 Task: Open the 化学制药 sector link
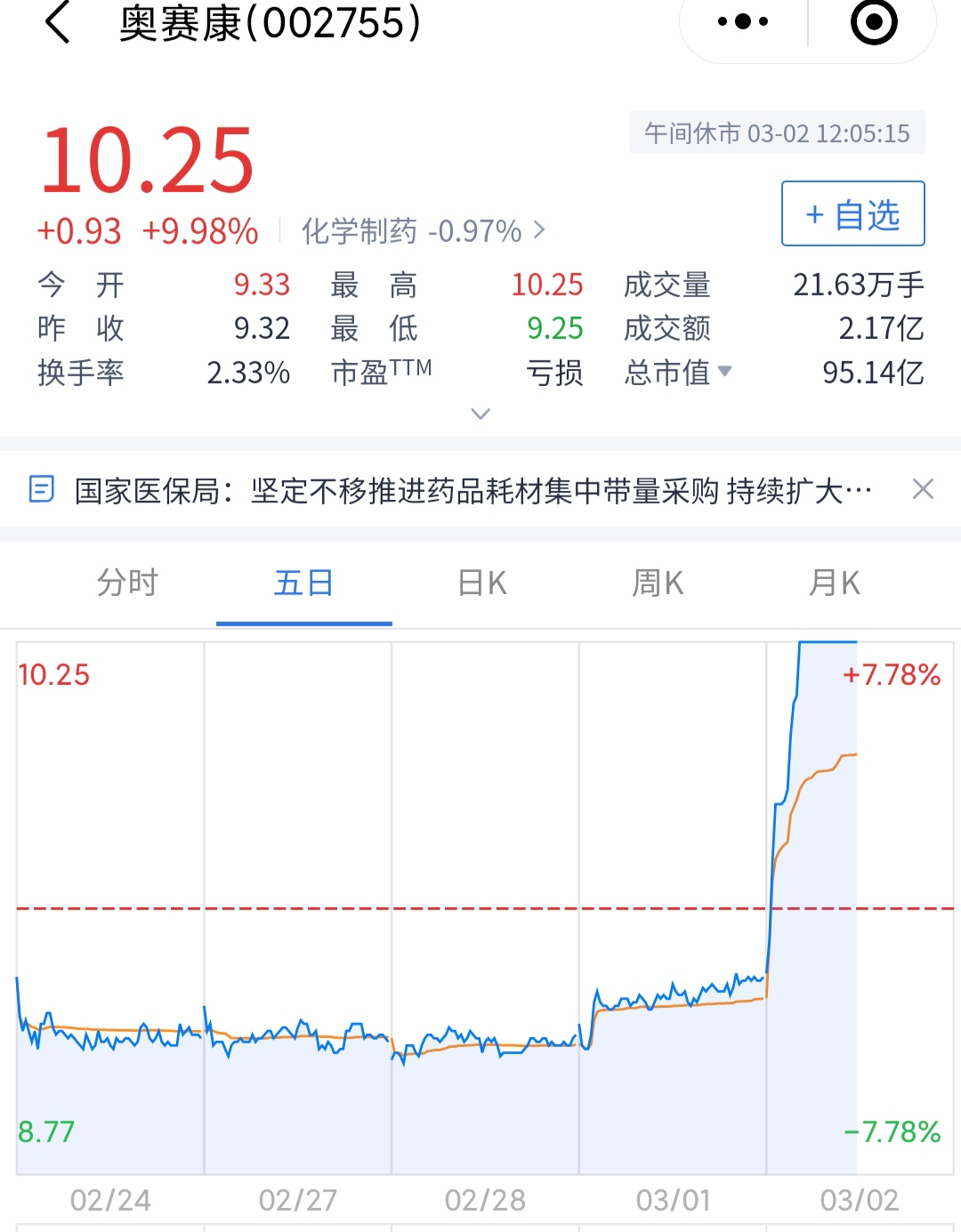pyautogui.click(x=423, y=231)
